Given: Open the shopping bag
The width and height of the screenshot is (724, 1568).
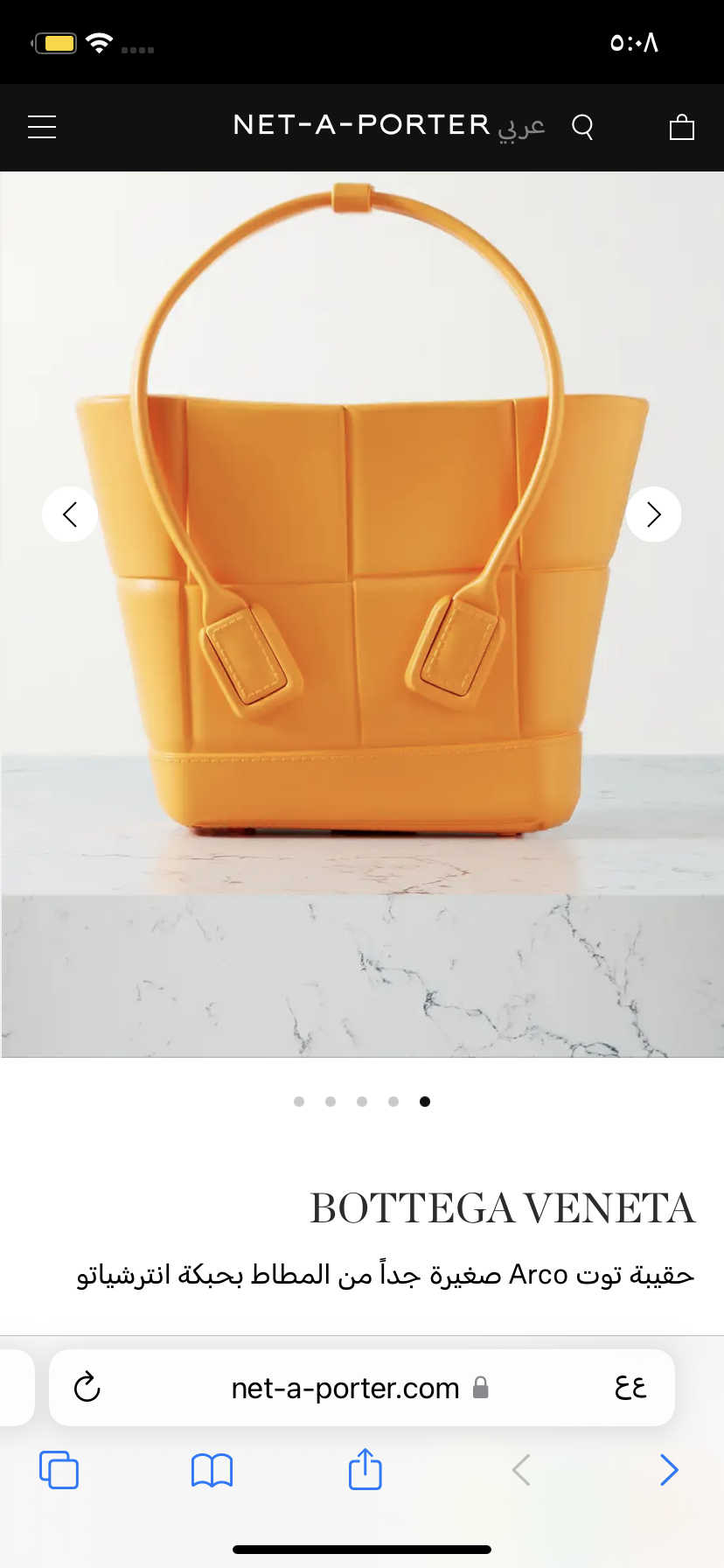Looking at the screenshot, I should 681,128.
